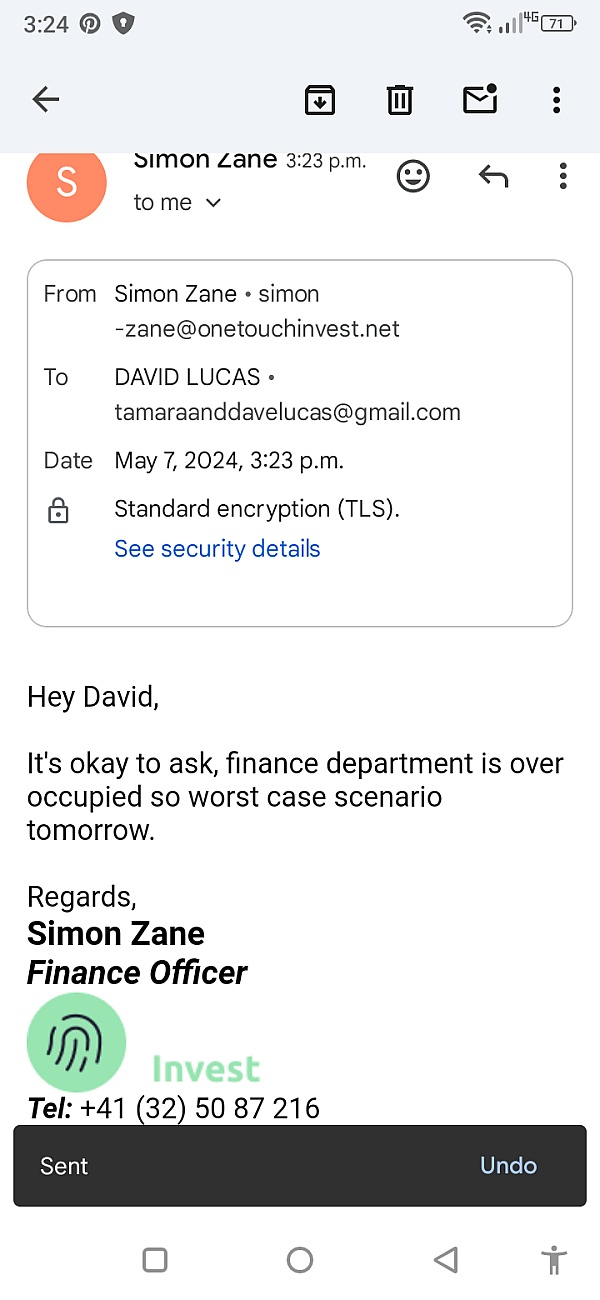Mark the email as unread
The height and width of the screenshot is (1300, 600).
[480, 99]
